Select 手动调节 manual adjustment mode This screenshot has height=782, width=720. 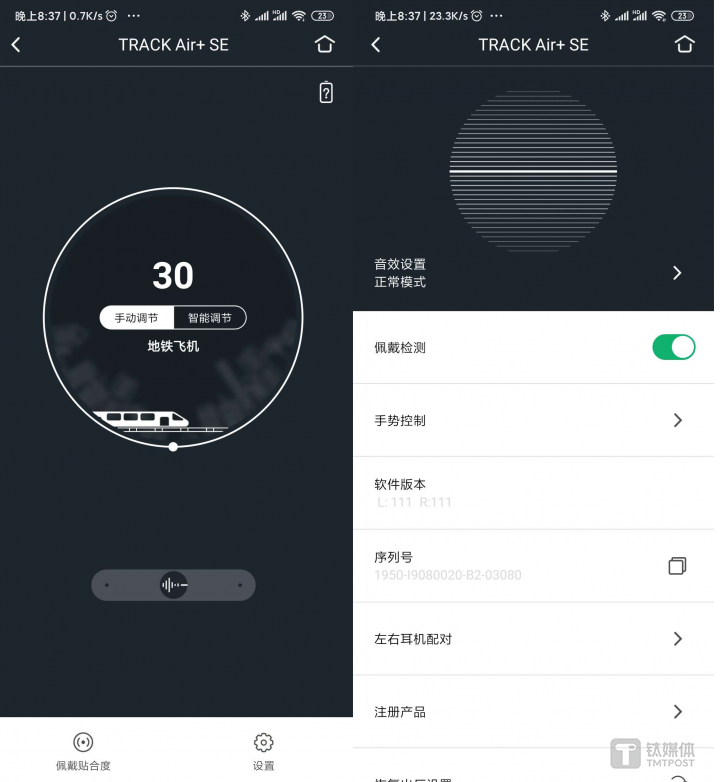pos(137,317)
